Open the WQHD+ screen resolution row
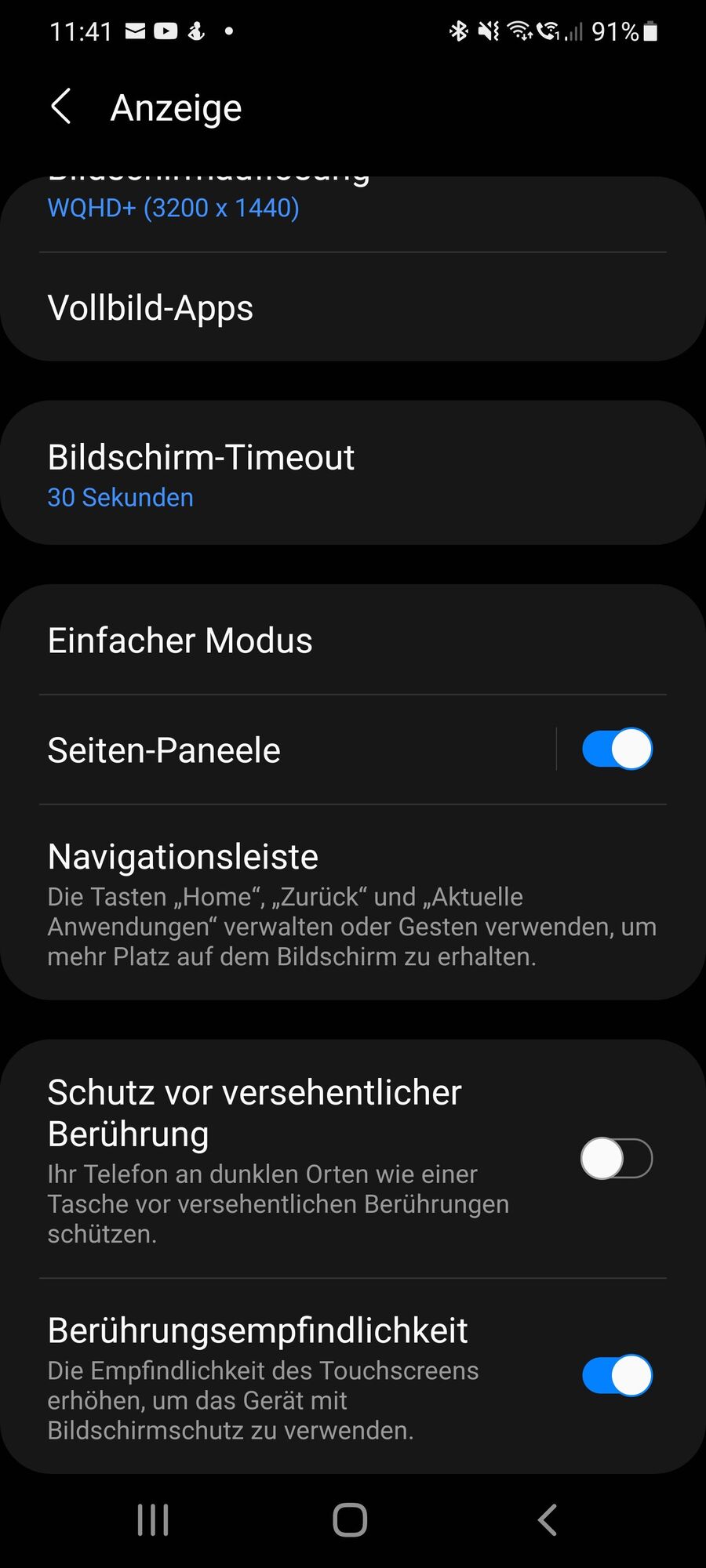 tap(353, 205)
